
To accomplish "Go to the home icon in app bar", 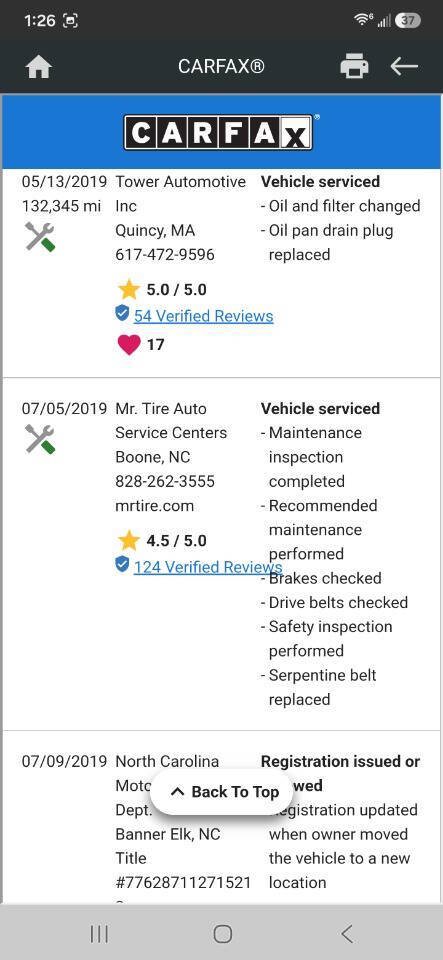I will [x=39, y=67].
